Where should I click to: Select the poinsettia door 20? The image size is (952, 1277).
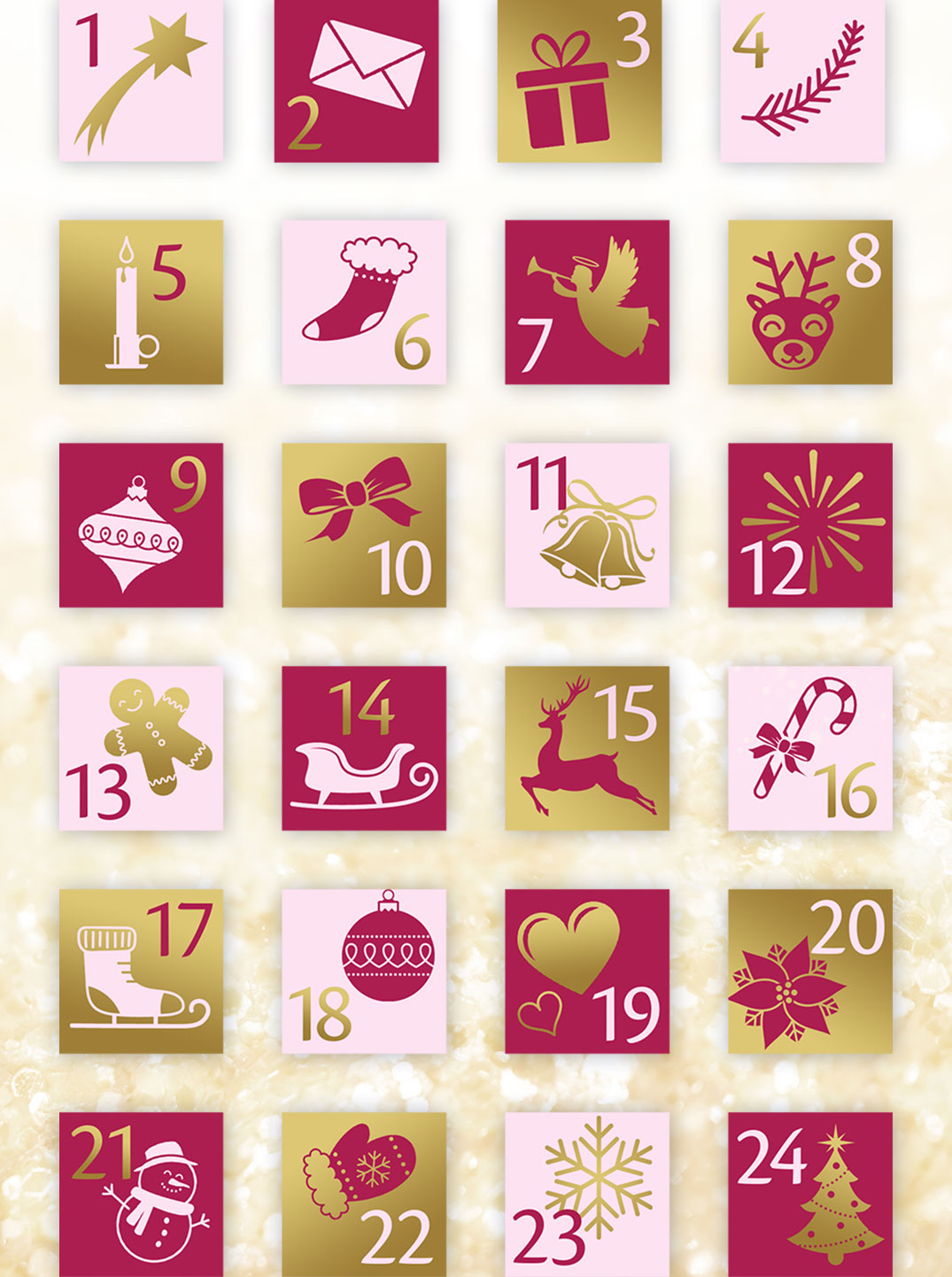point(810,971)
